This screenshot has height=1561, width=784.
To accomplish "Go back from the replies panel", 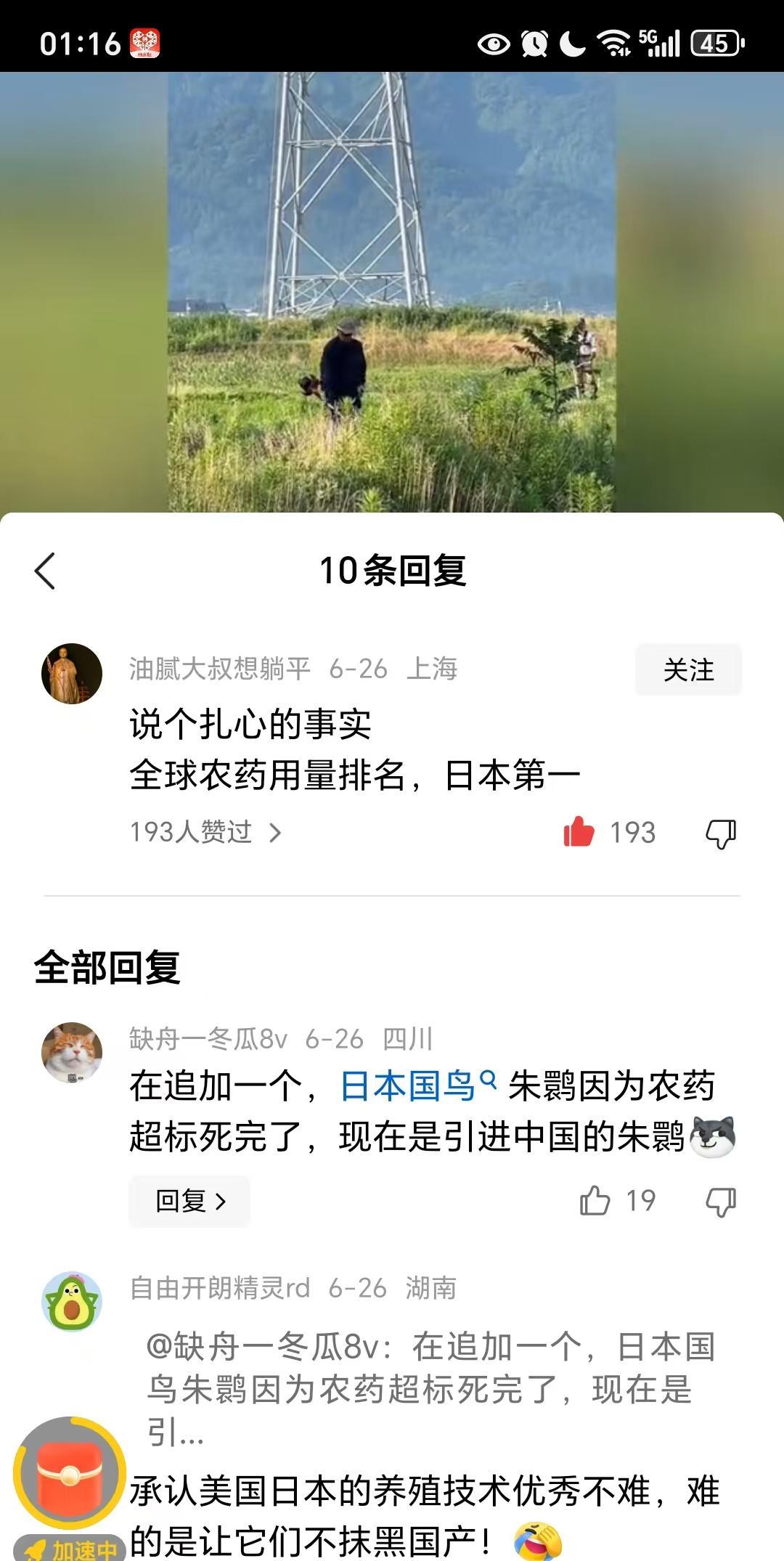I will click(45, 571).
